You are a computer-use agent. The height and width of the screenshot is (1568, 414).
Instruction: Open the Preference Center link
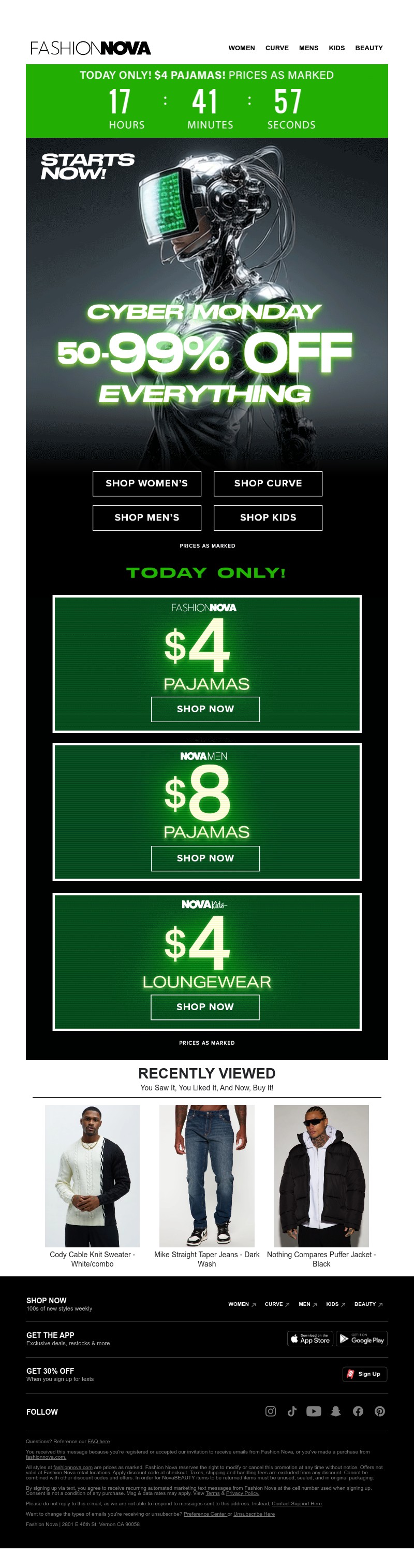pos(204,1514)
